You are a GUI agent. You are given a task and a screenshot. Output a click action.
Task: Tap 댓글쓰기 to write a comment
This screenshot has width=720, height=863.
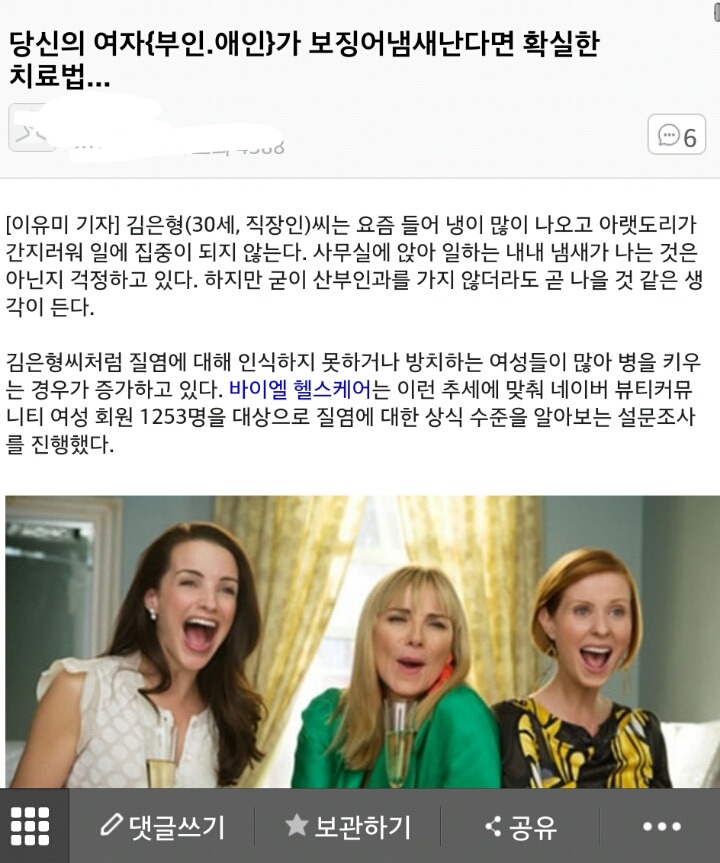point(162,827)
